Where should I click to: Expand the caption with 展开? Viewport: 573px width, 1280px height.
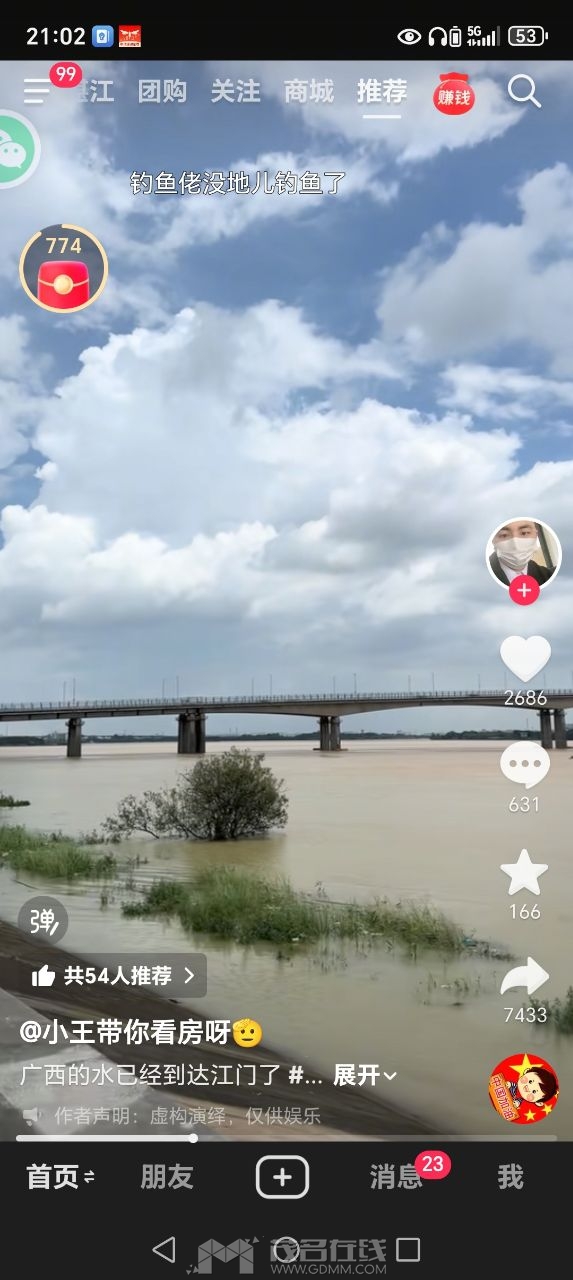[x=365, y=1075]
